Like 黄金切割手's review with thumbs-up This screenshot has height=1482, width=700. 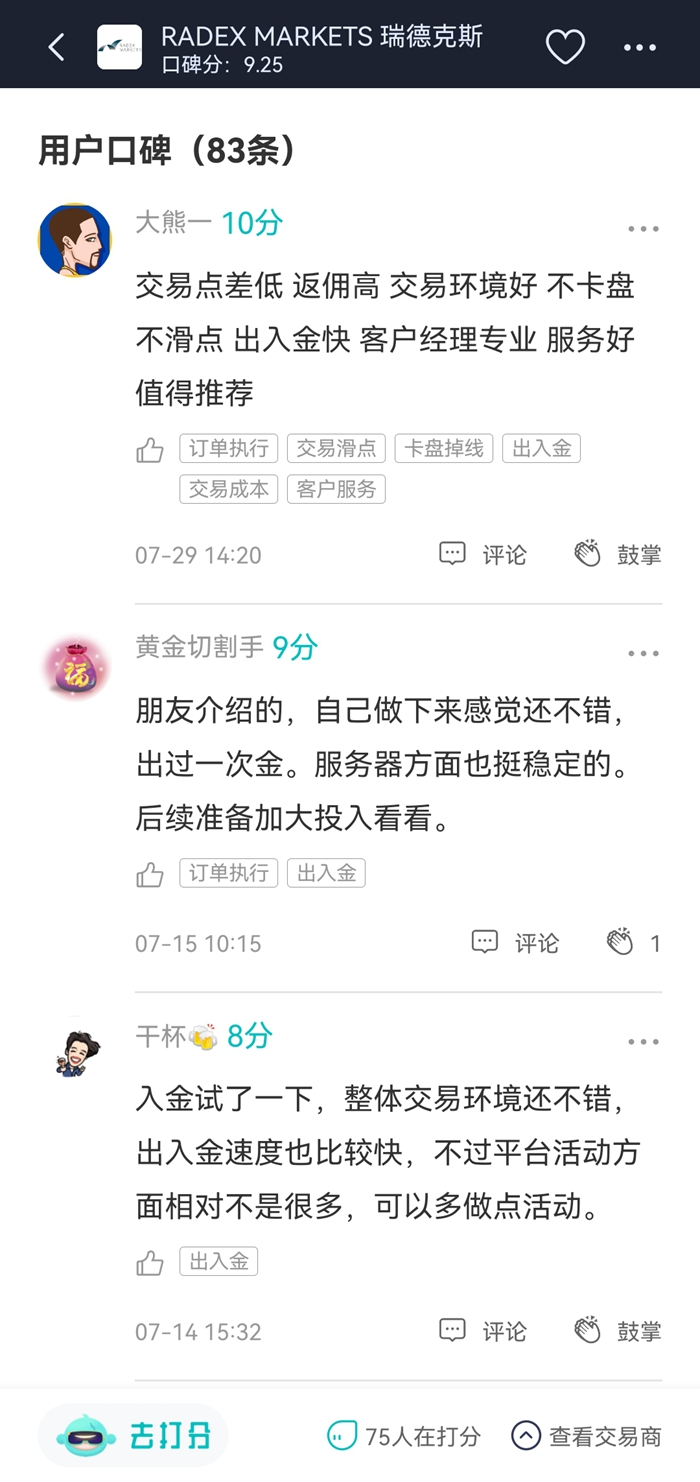tap(150, 875)
